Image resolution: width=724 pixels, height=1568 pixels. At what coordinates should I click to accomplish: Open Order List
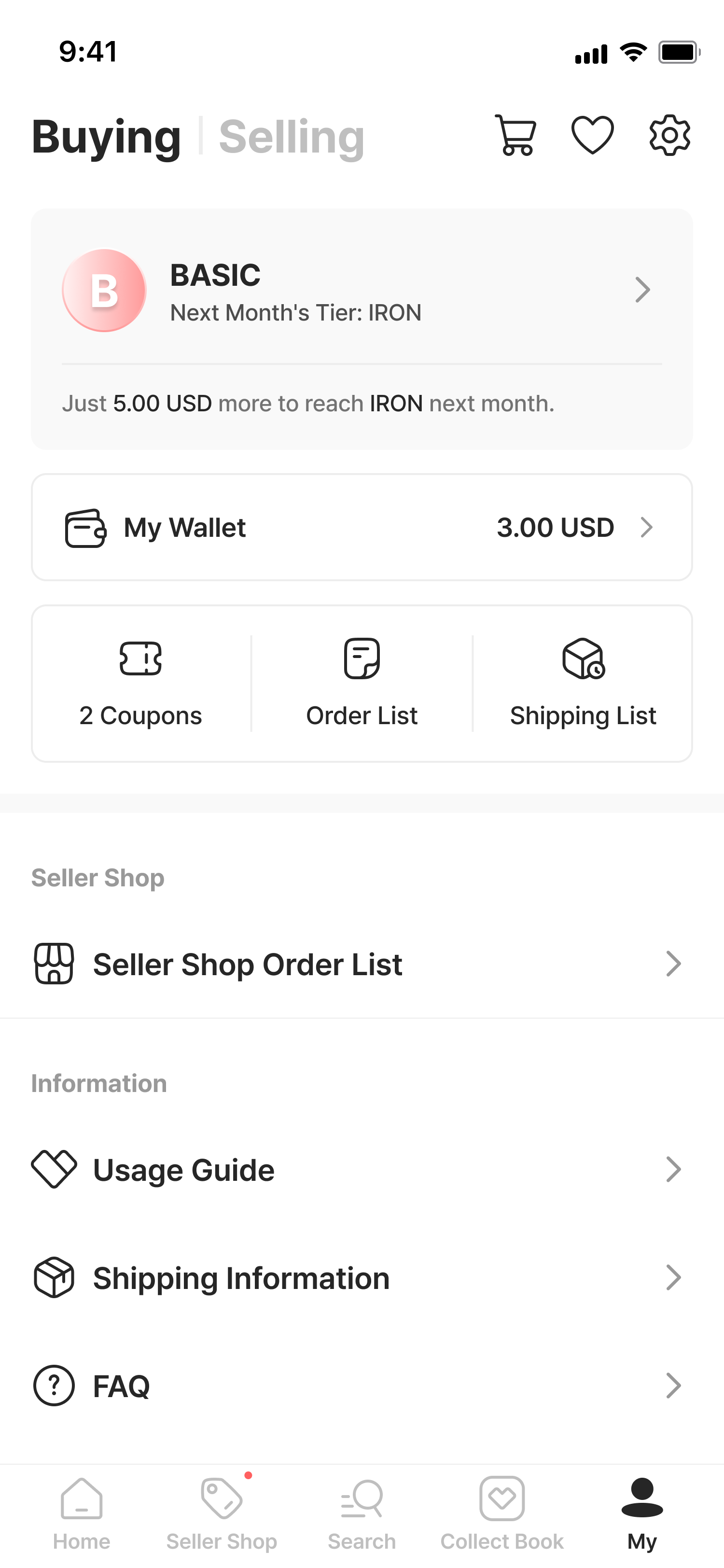[x=362, y=684]
